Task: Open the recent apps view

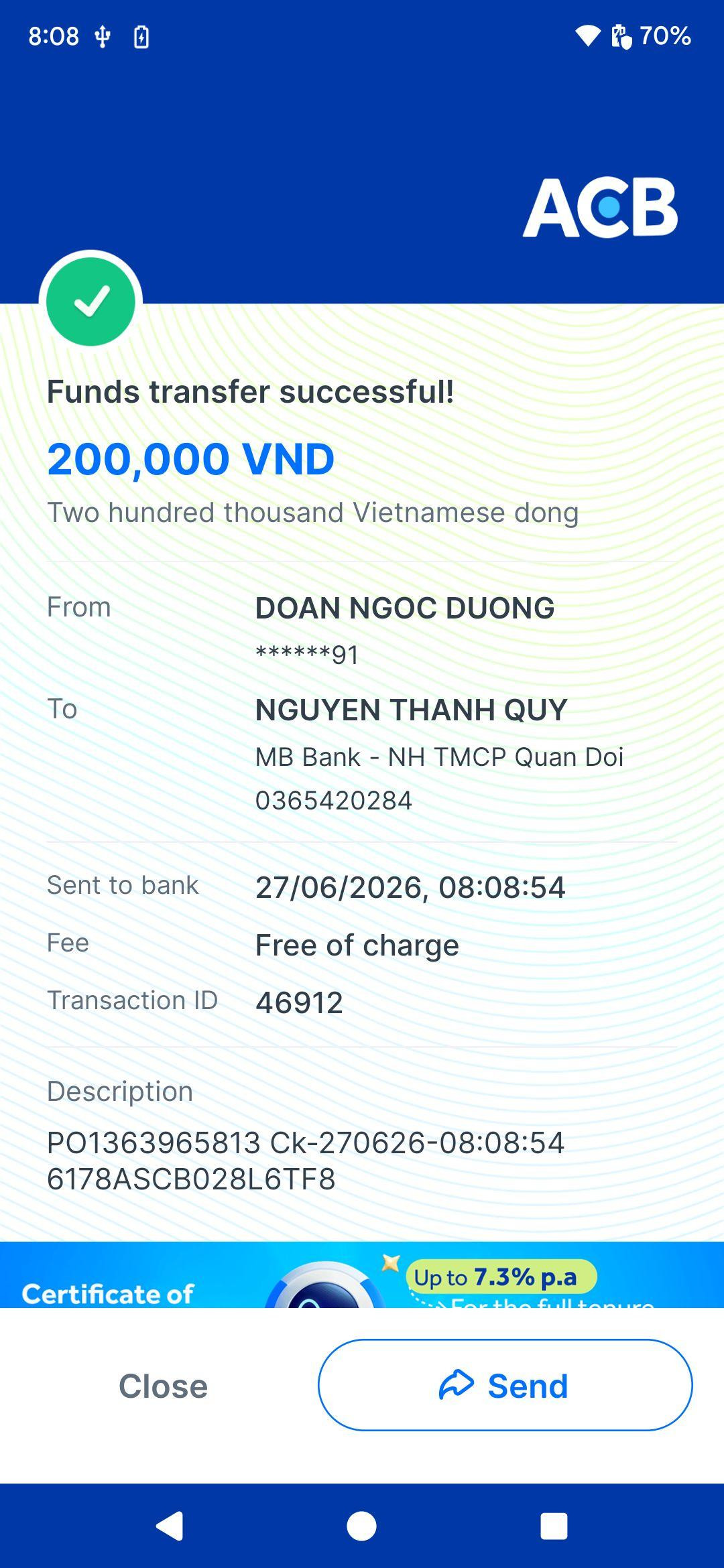Action: 554,1526
